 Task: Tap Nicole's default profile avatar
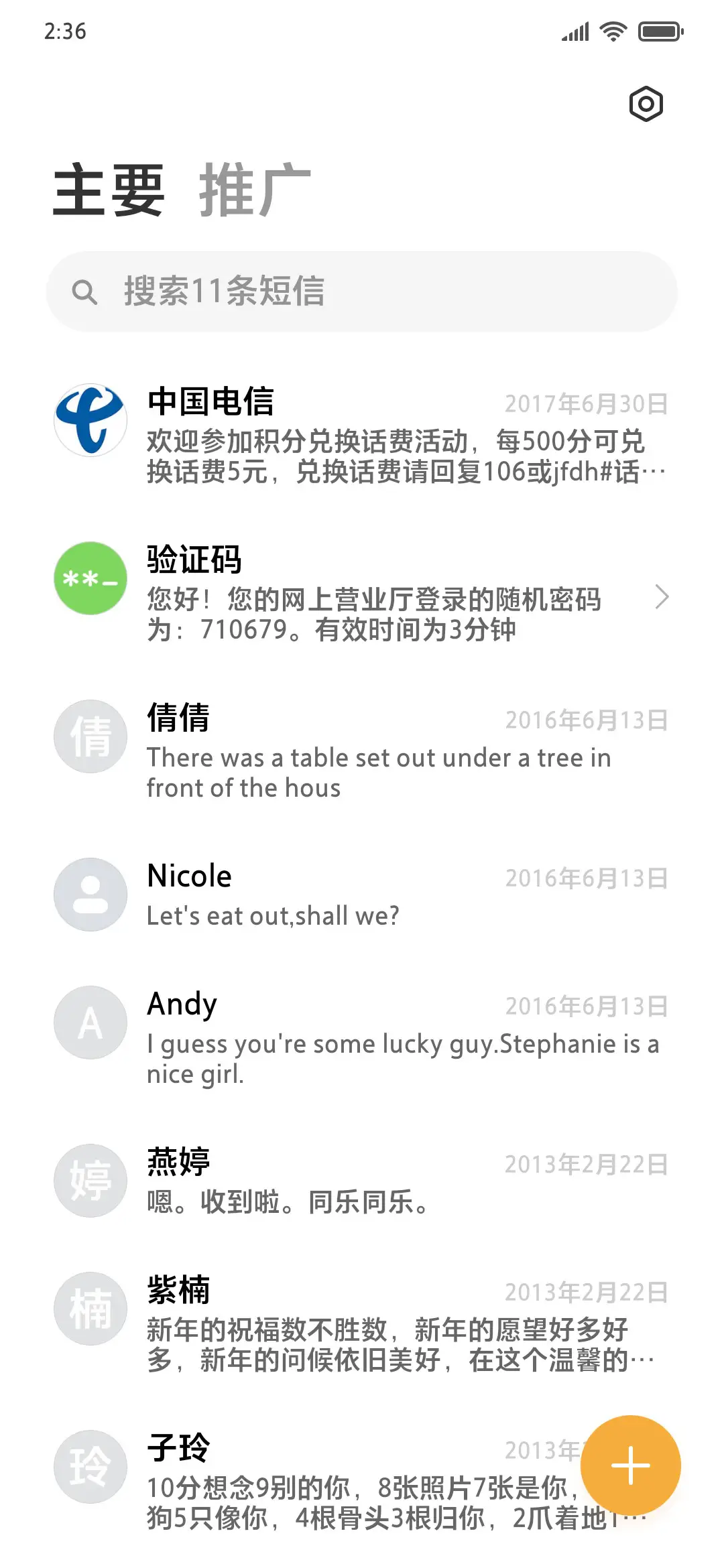(x=89, y=893)
